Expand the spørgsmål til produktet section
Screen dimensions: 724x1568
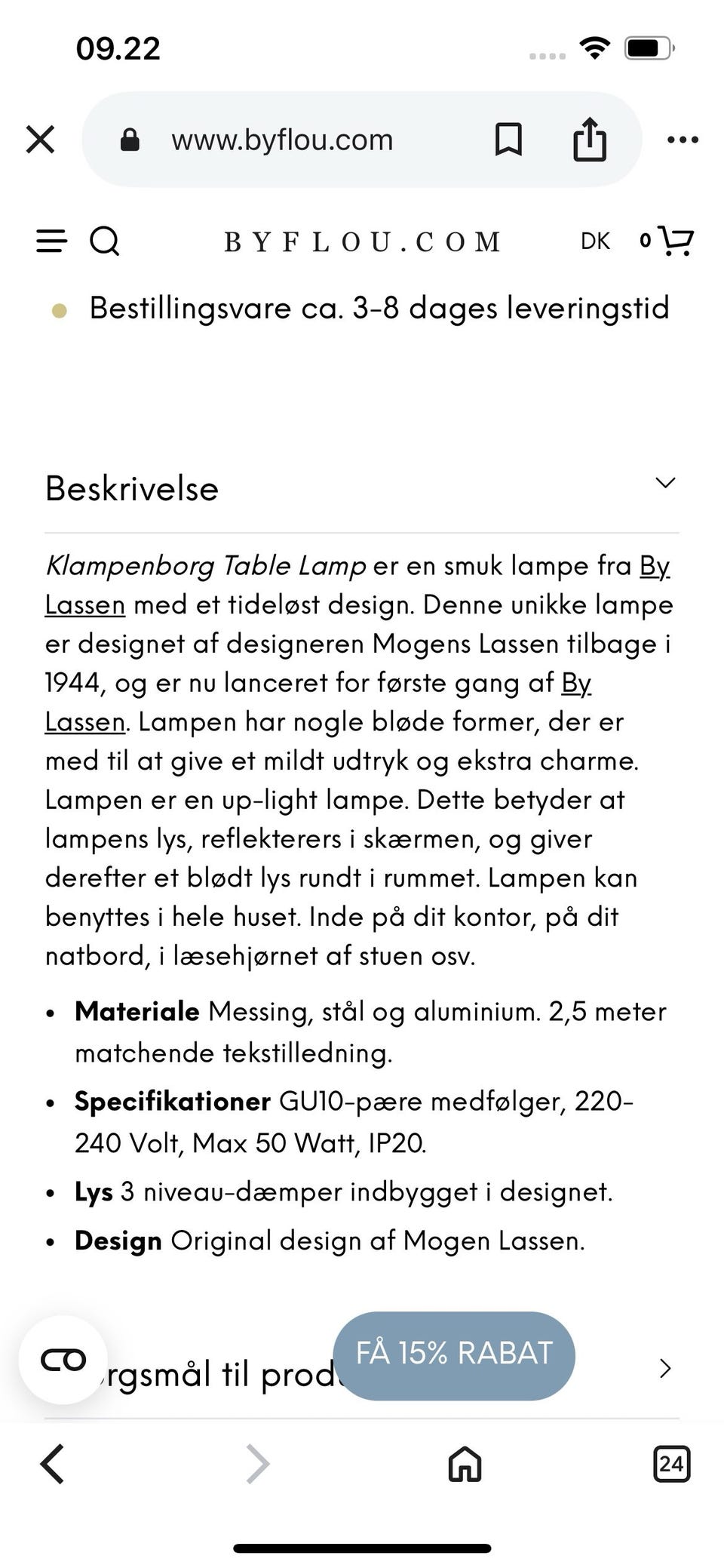[x=664, y=1369]
